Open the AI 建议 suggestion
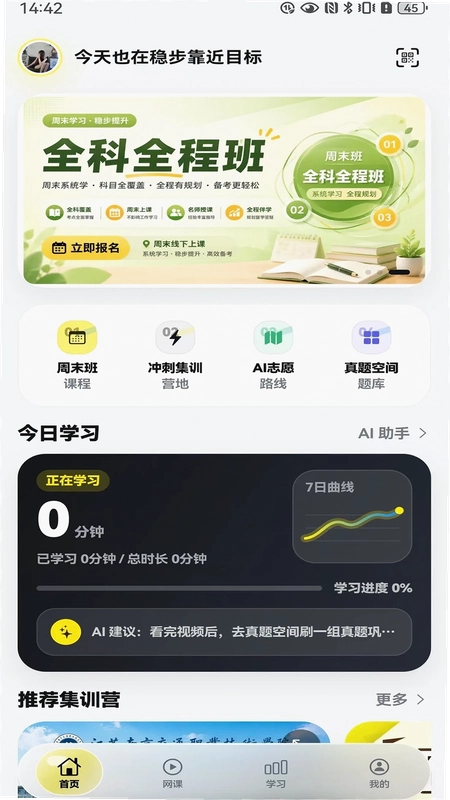Viewport: 450px width, 800px height. (x=224, y=632)
